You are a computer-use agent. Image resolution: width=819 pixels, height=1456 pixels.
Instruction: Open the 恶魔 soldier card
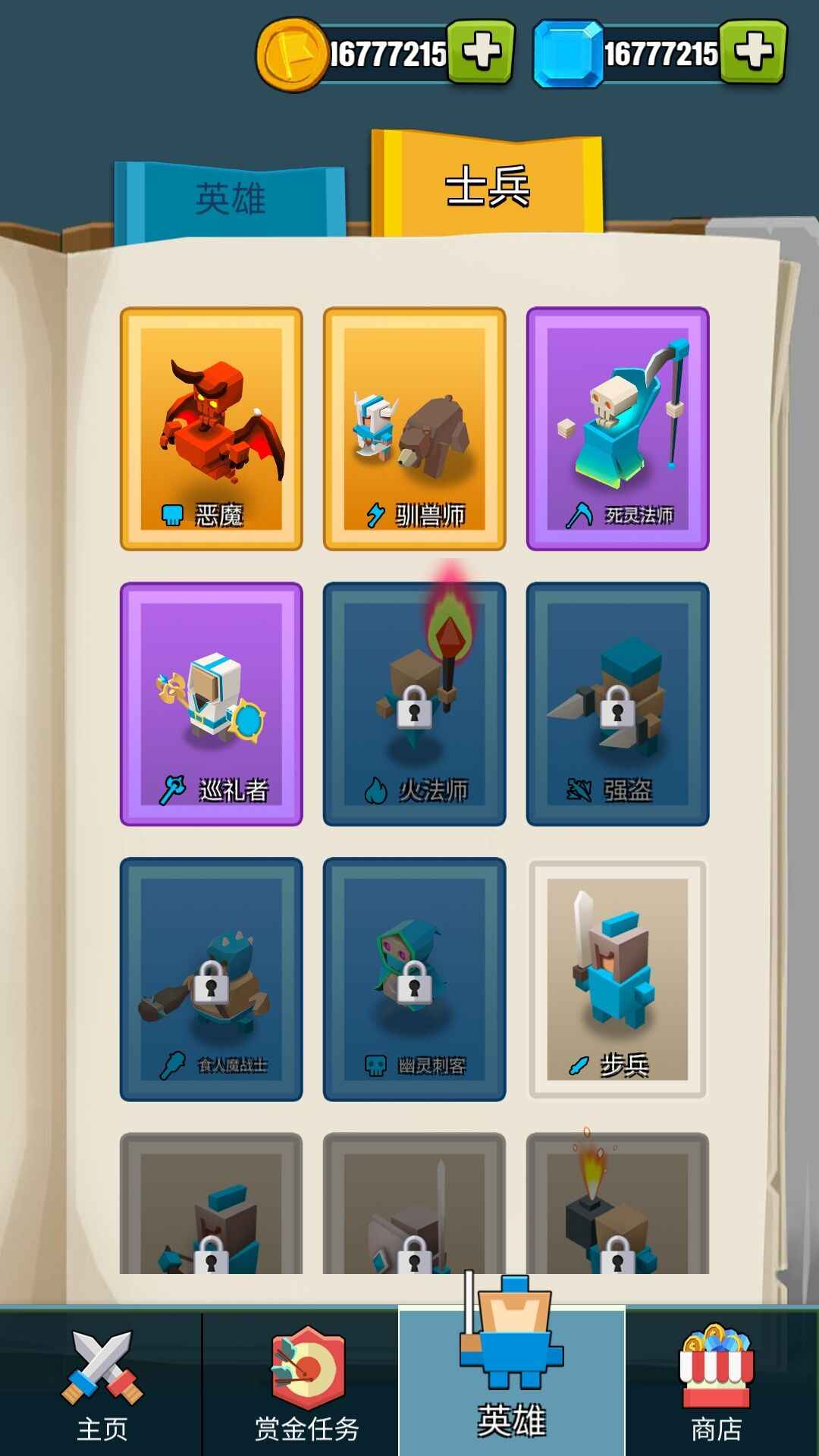pos(212,428)
